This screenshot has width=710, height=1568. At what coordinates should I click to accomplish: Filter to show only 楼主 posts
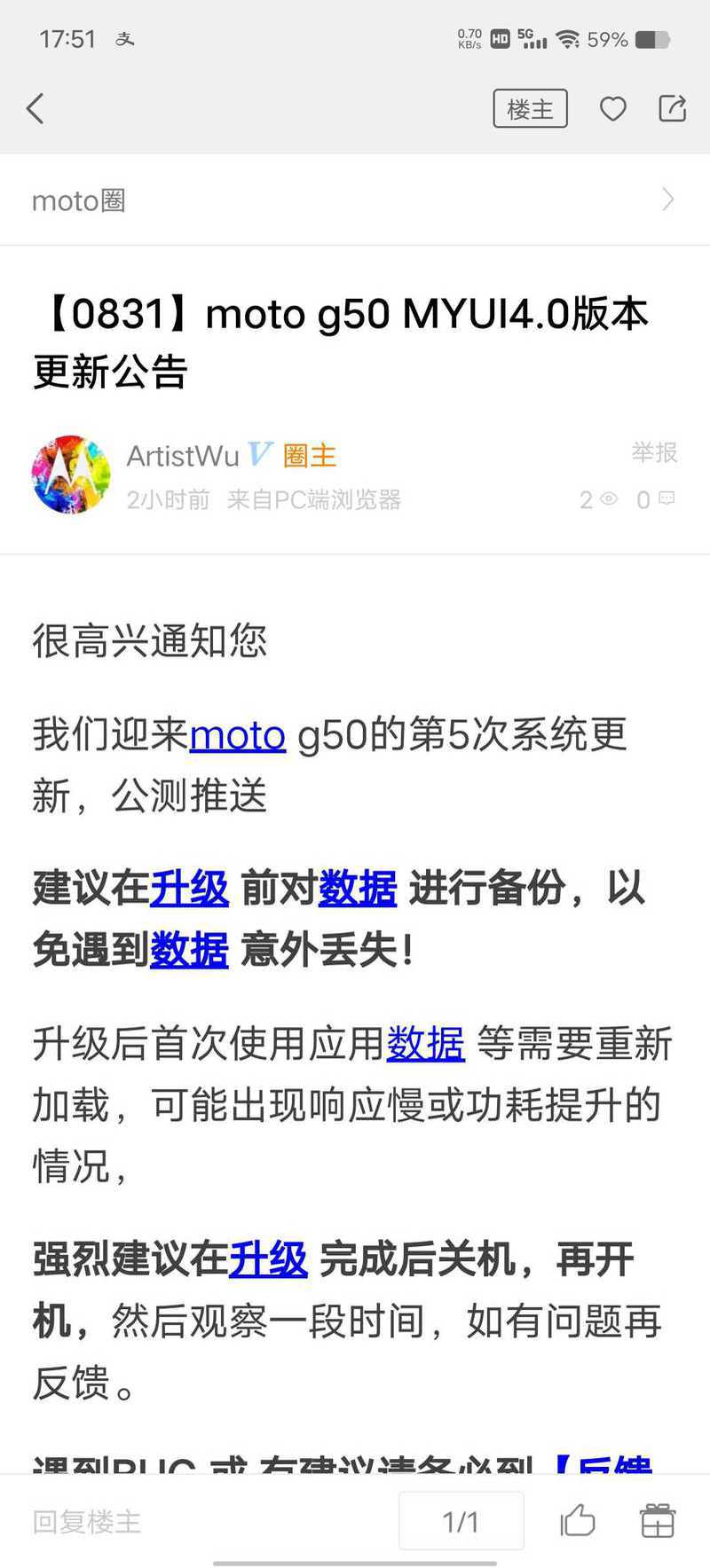[x=530, y=109]
